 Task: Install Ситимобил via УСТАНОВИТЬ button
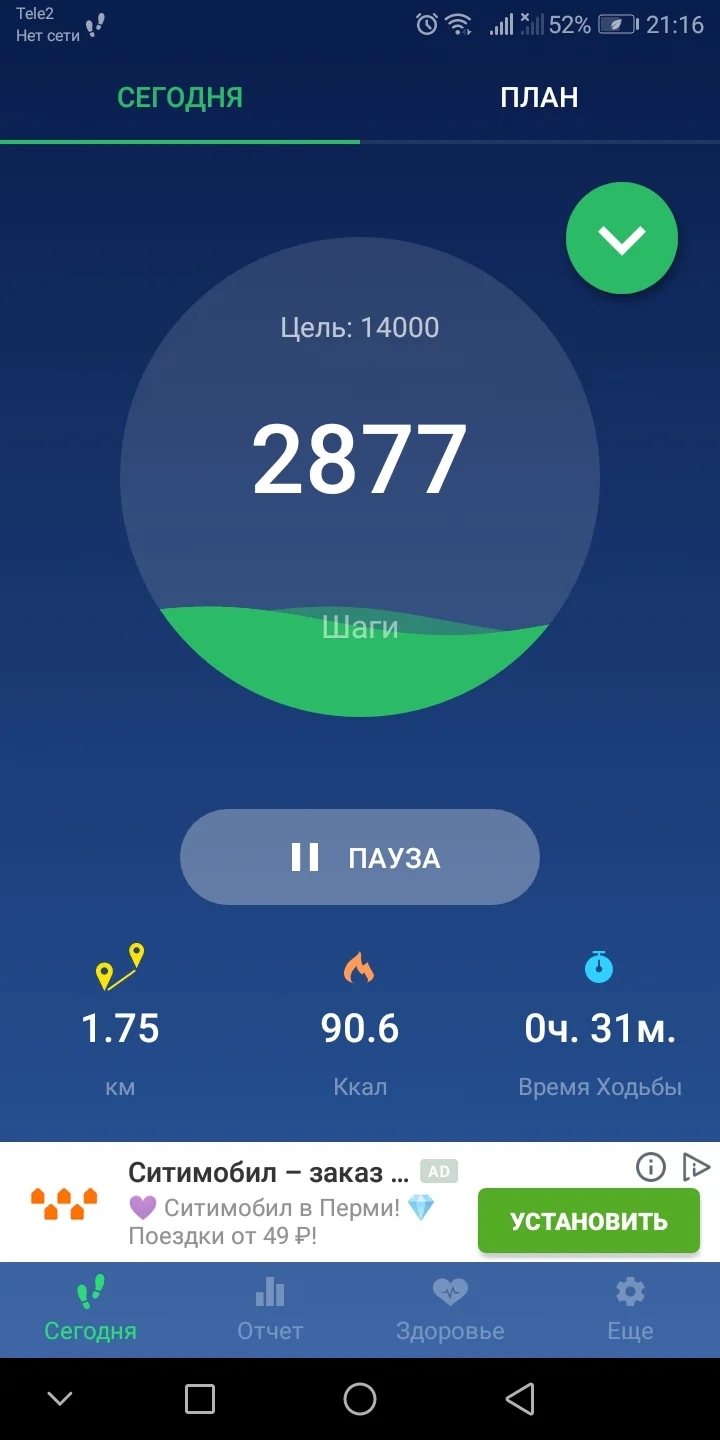[x=588, y=1220]
